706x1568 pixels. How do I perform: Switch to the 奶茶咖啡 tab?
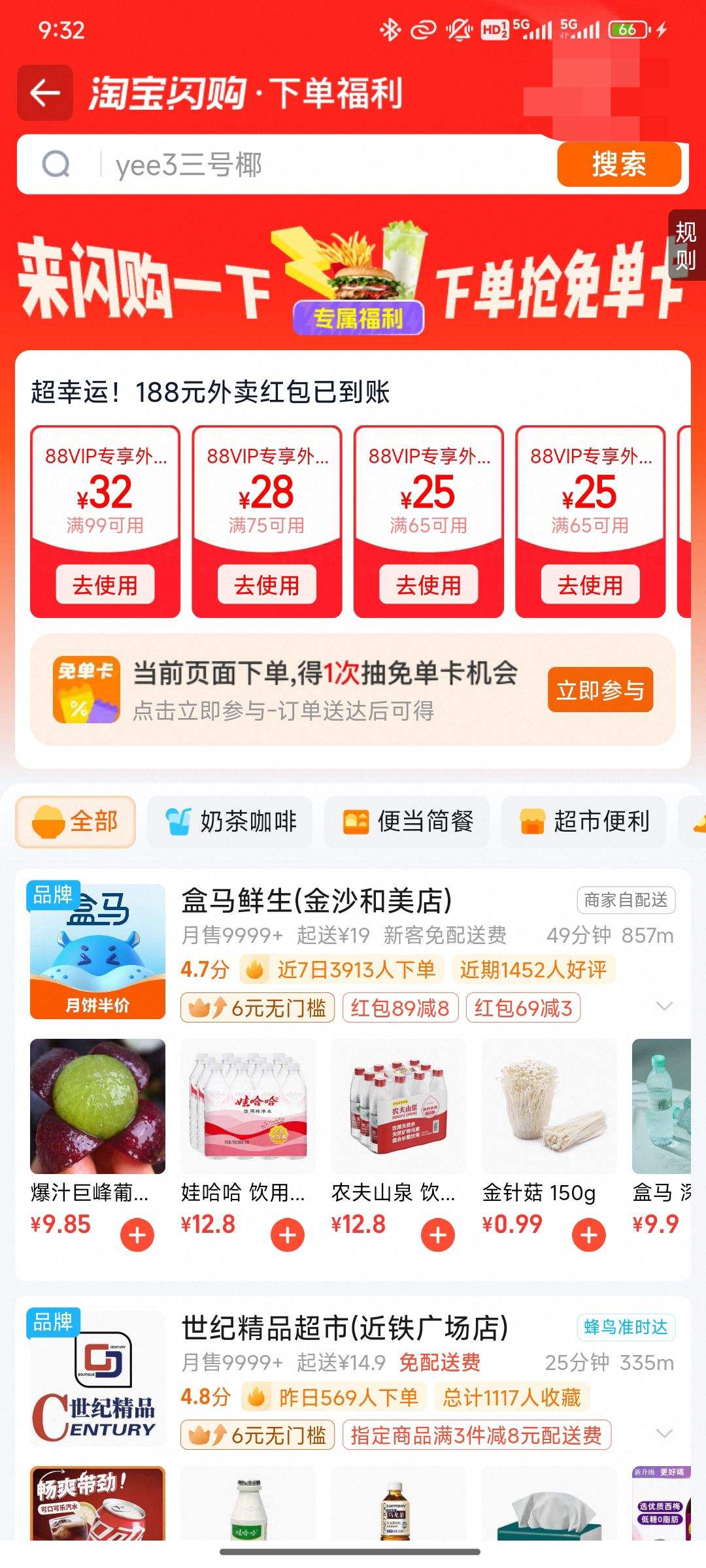[230, 822]
